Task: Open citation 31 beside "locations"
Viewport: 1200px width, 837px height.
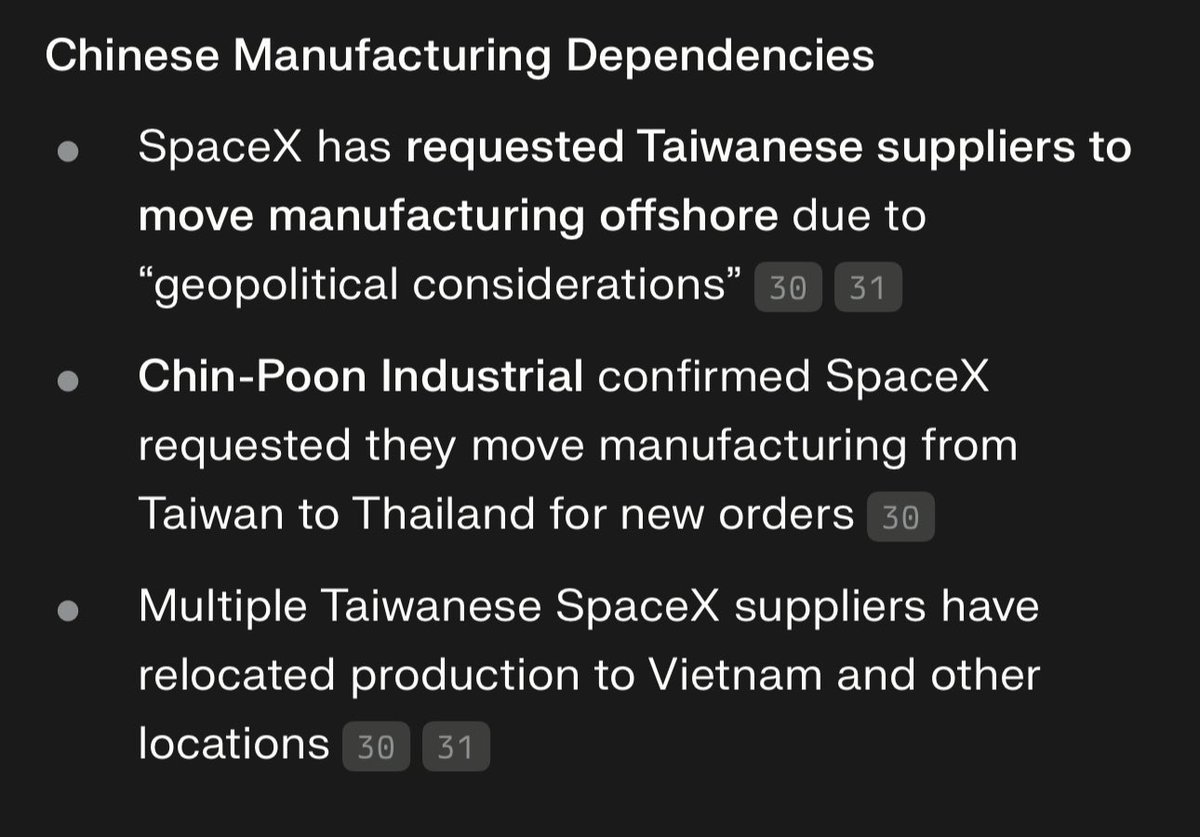Action: (455, 747)
